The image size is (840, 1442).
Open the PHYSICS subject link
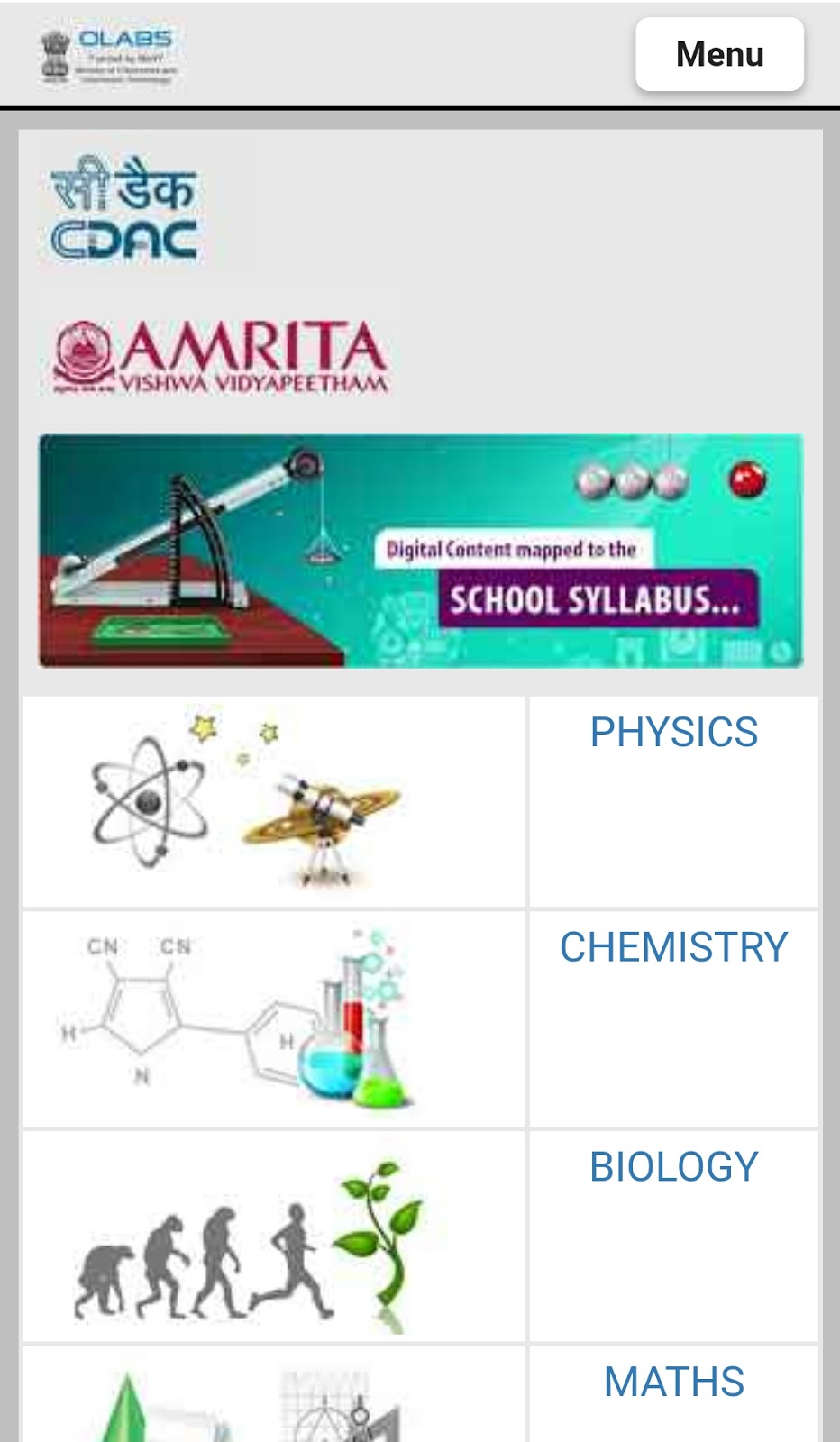[673, 733]
